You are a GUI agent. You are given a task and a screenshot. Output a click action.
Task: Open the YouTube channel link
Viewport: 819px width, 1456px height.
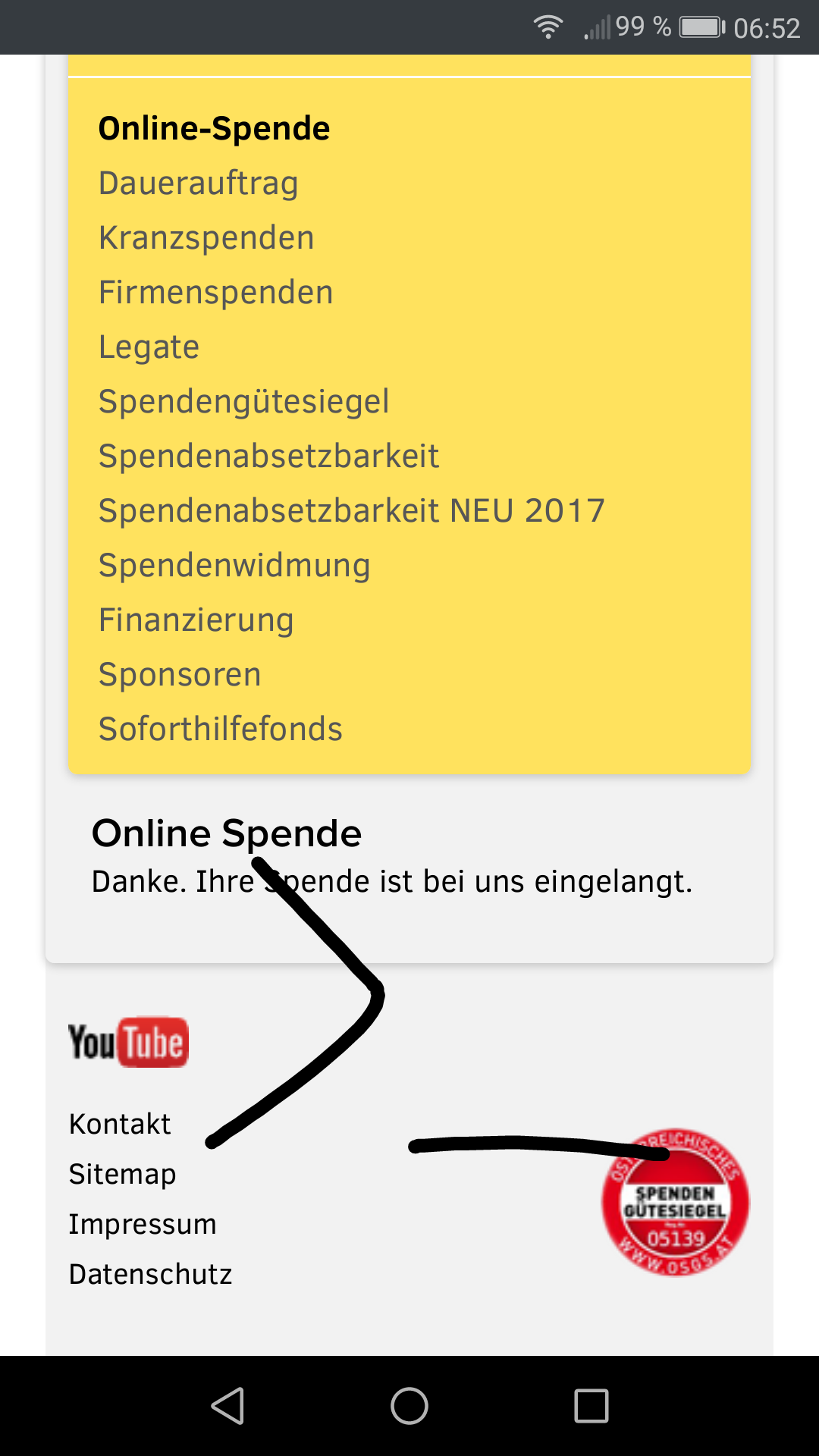click(x=128, y=1042)
